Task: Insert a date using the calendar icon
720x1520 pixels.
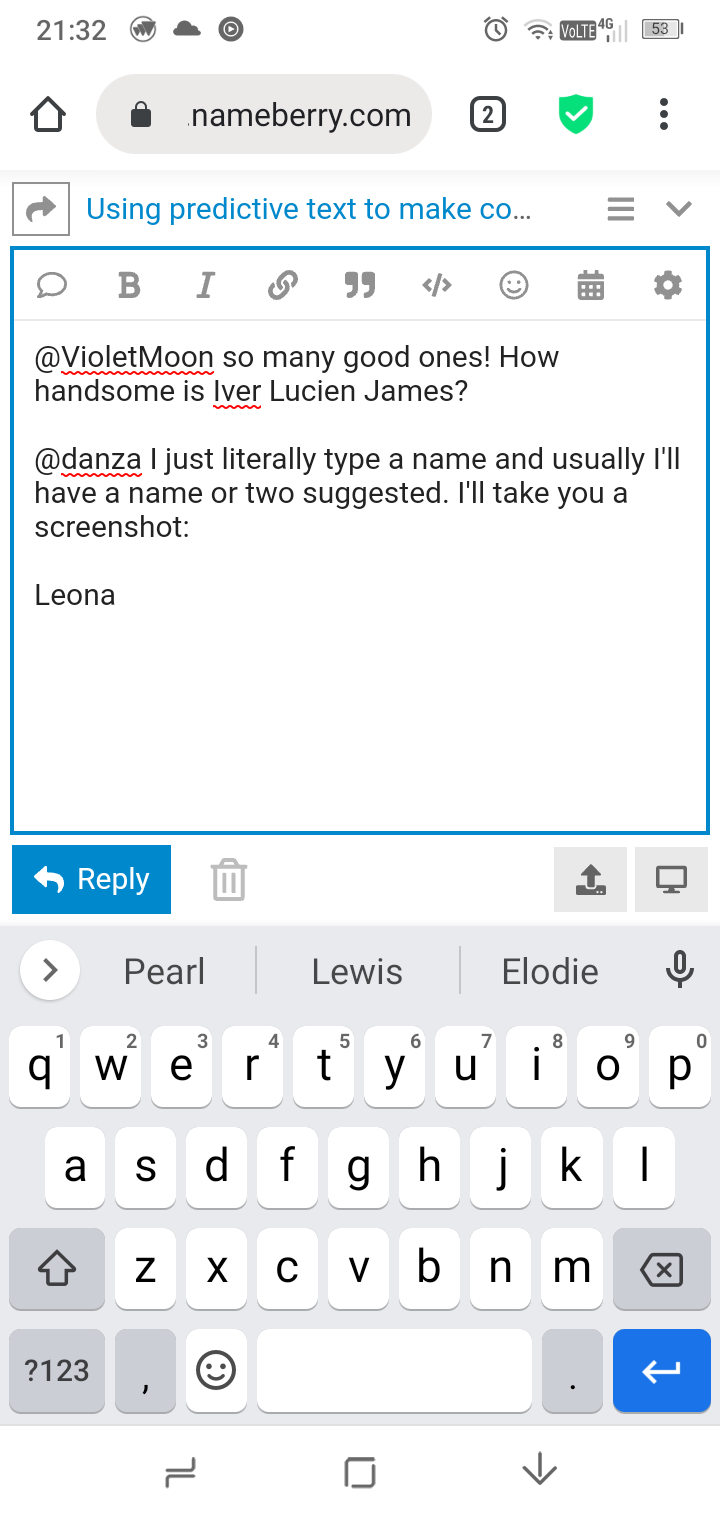Action: point(591,286)
